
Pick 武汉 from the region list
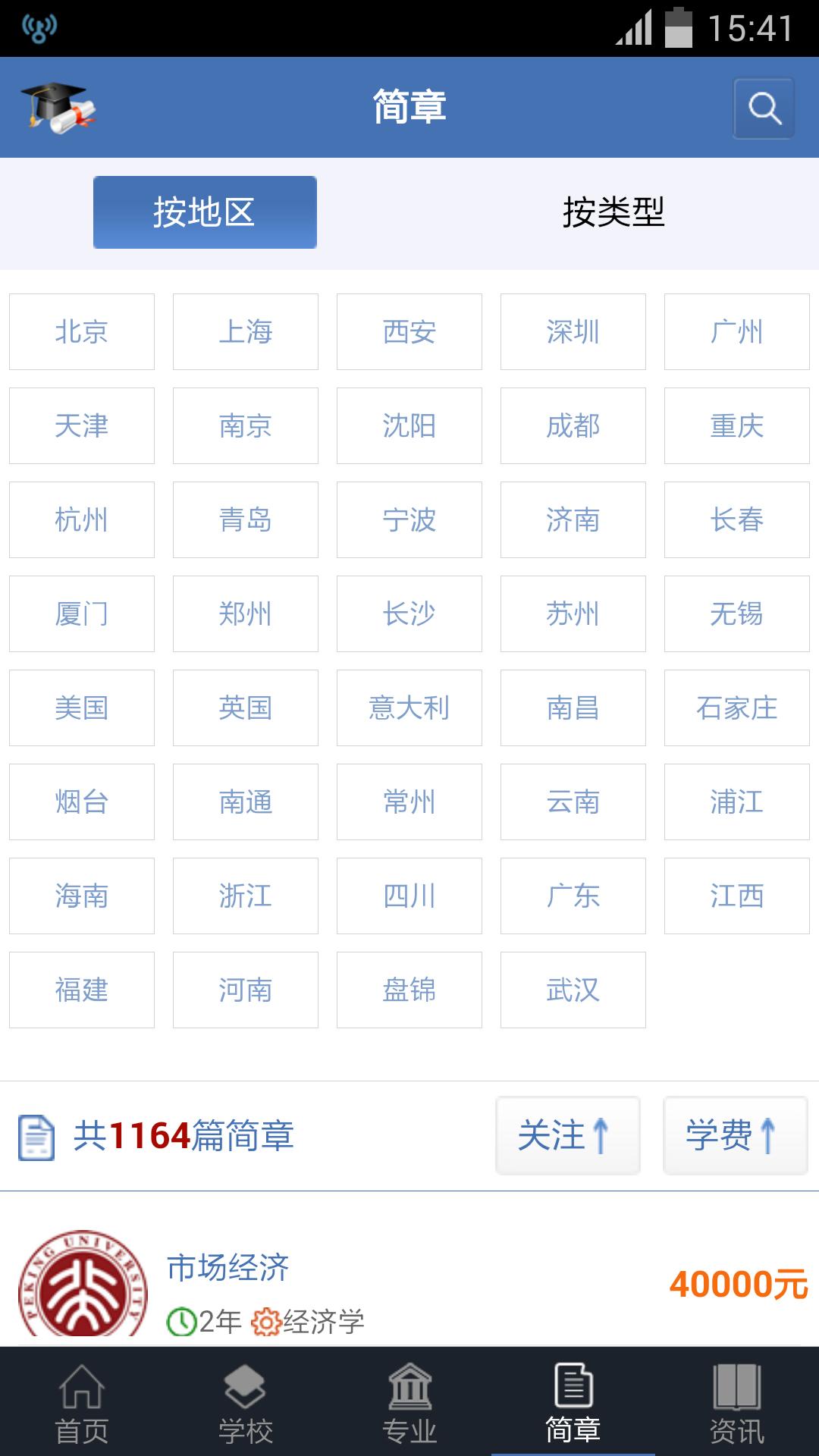(573, 990)
